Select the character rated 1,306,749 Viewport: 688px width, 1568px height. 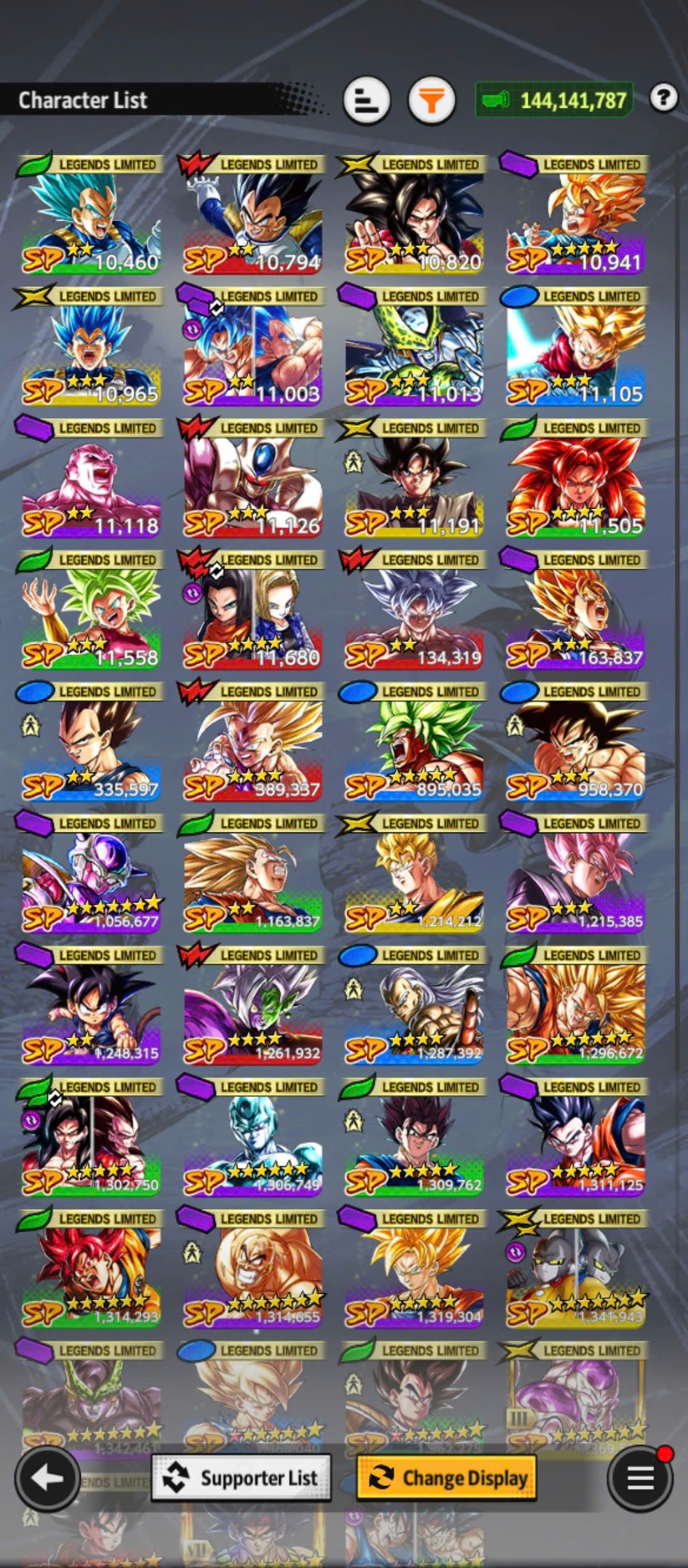coord(253,1143)
